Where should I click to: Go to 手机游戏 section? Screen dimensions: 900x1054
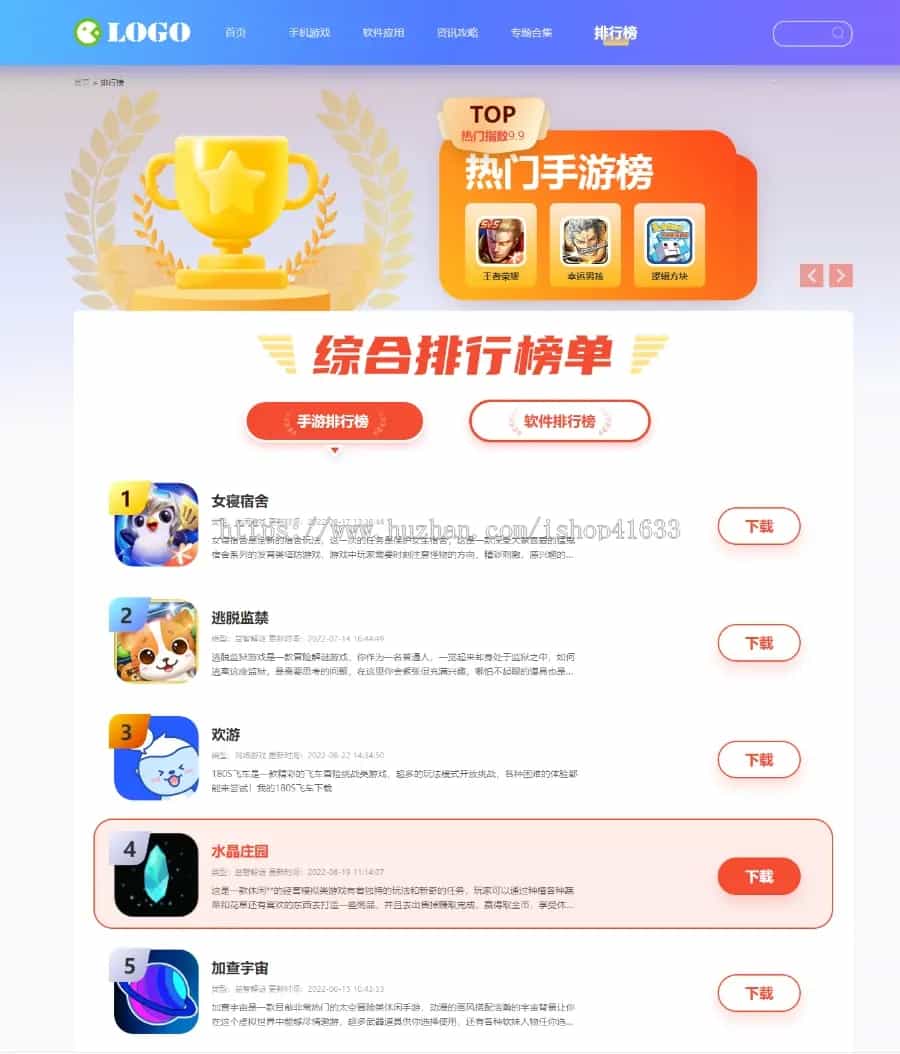click(309, 33)
